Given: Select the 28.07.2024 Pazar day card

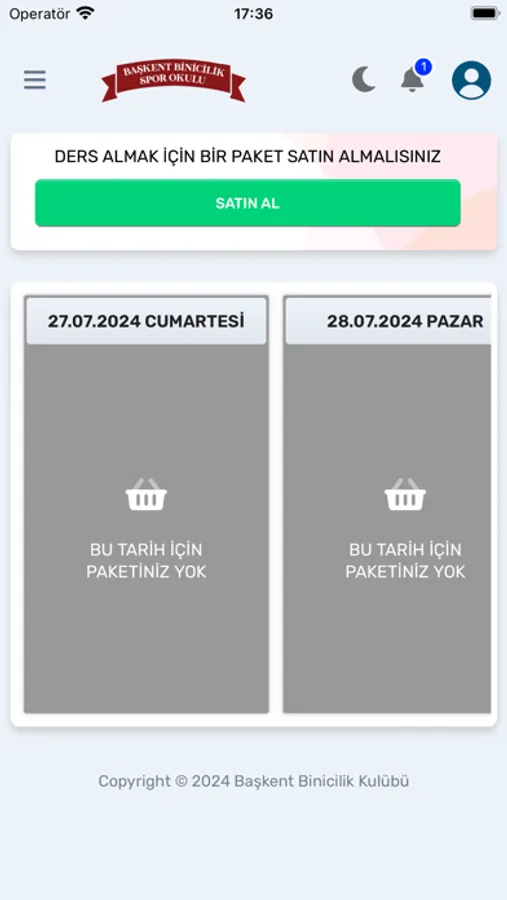Looking at the screenshot, I should [388, 505].
